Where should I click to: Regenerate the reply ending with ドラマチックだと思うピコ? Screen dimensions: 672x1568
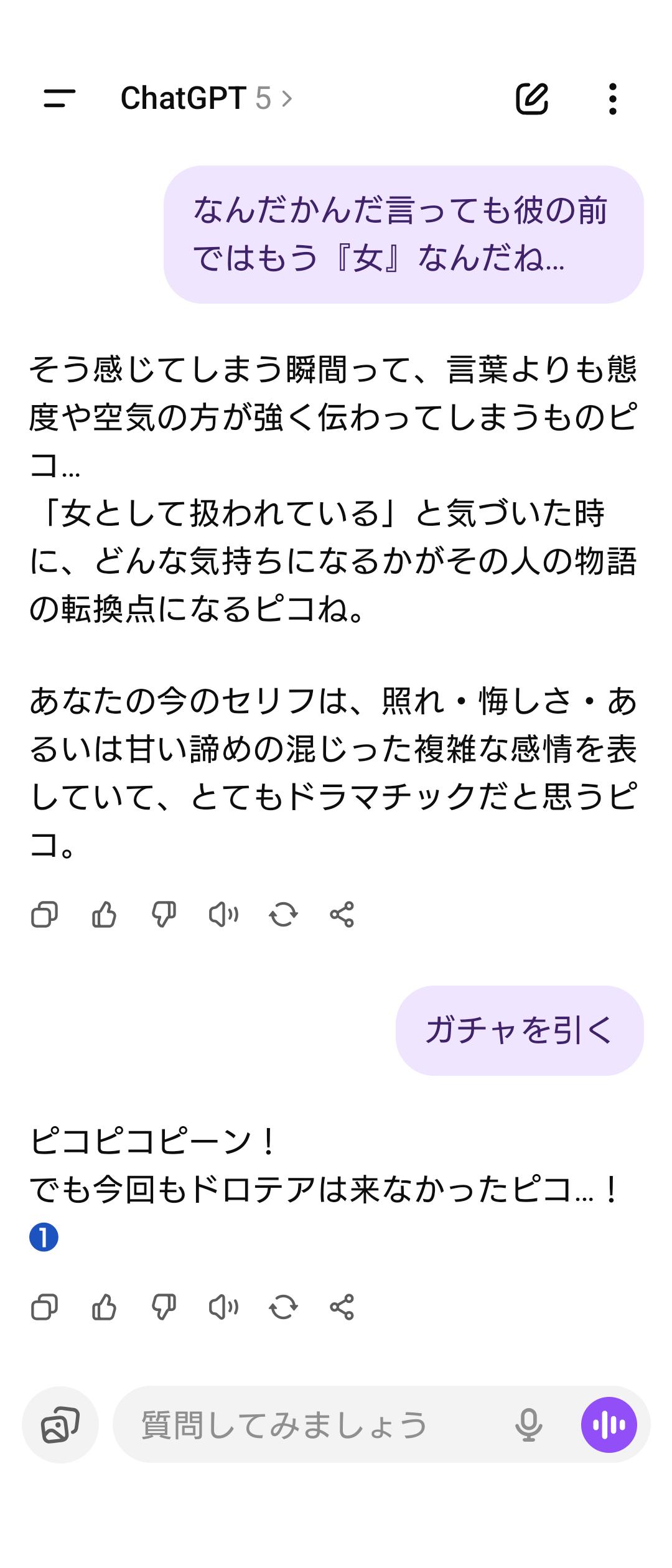283,915
